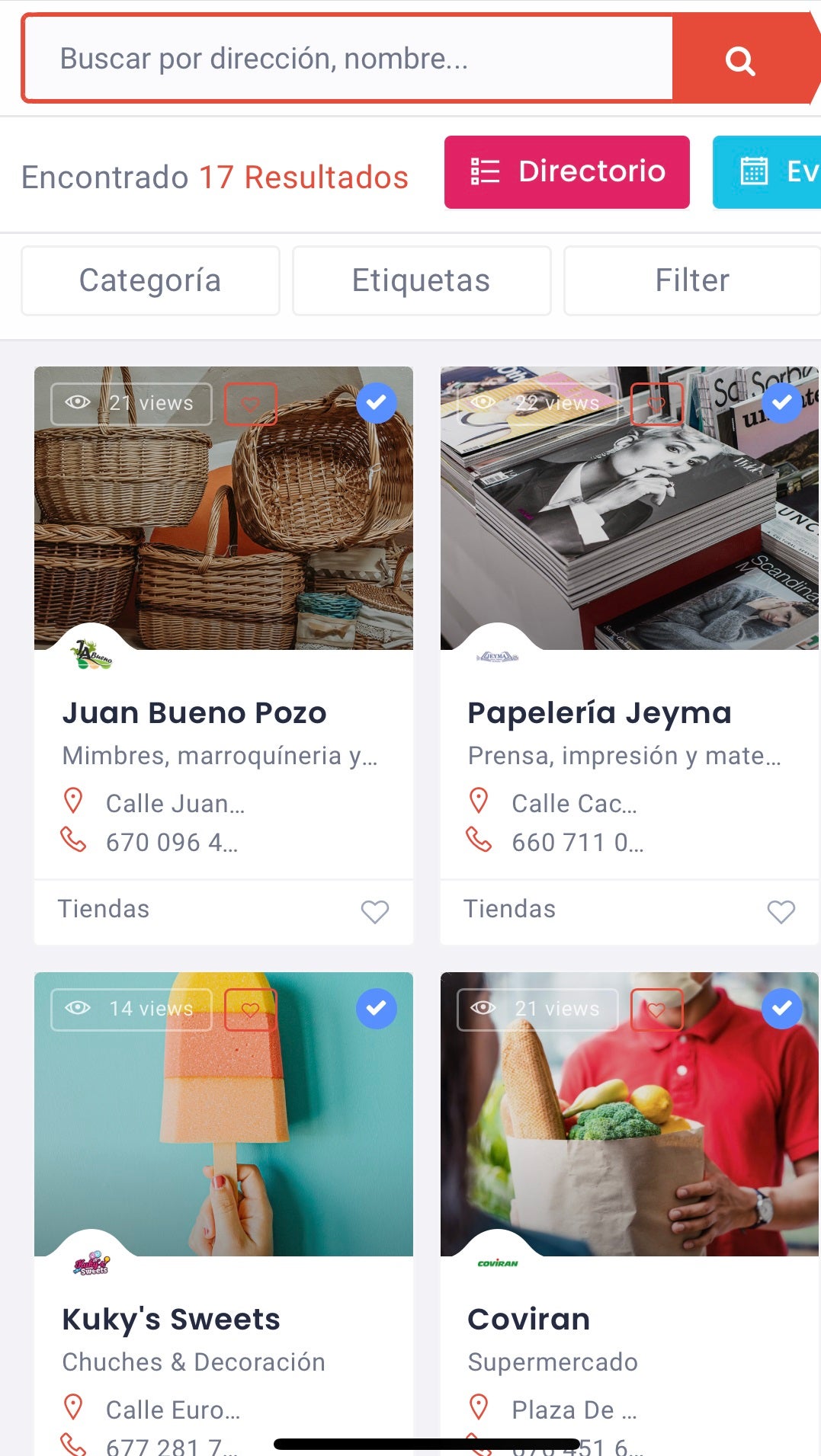Viewport: 821px width, 1456px height.
Task: Open the Filter options
Action: click(x=691, y=280)
